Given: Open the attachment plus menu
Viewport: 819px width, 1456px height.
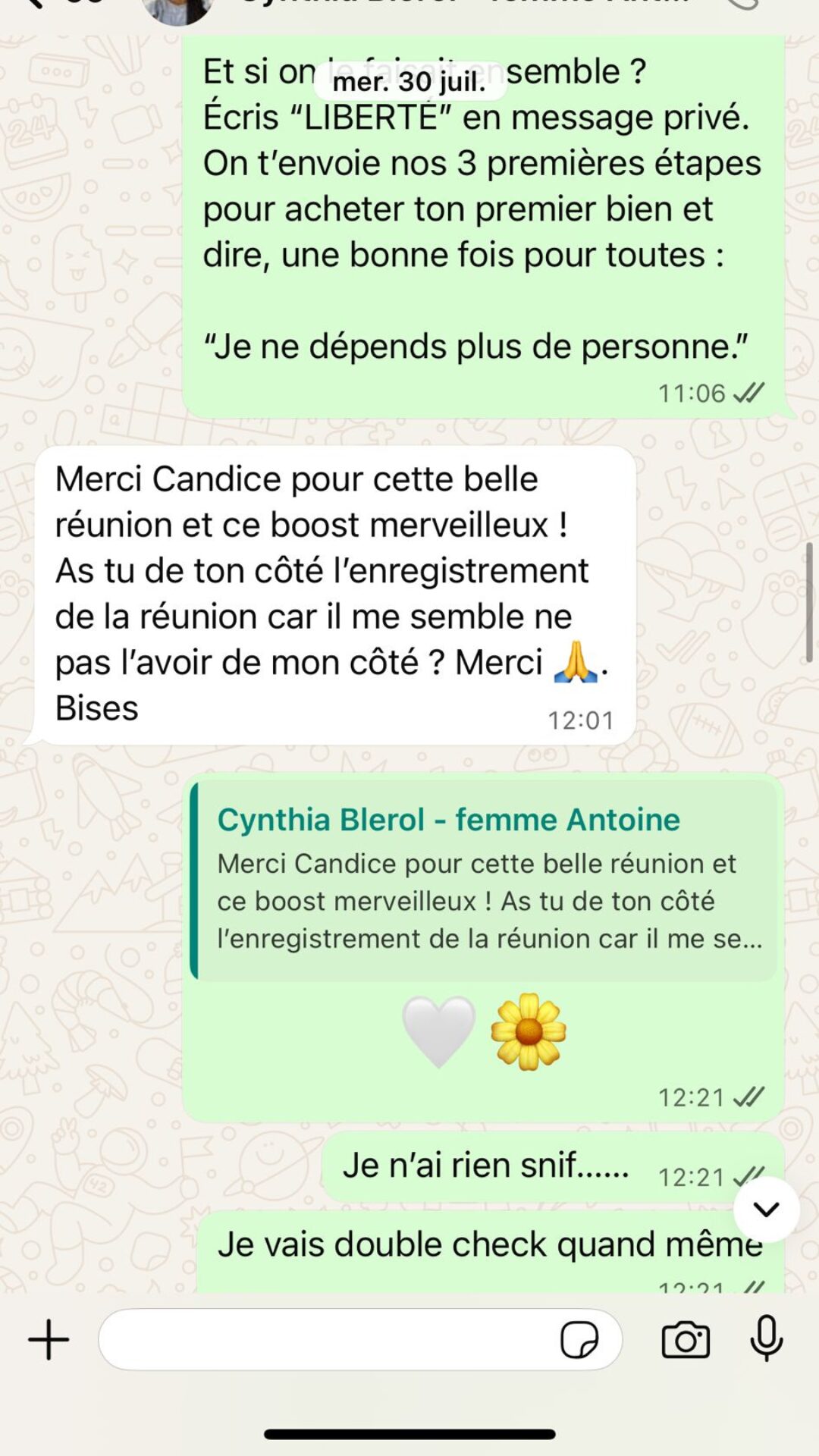Looking at the screenshot, I should click(x=49, y=1339).
